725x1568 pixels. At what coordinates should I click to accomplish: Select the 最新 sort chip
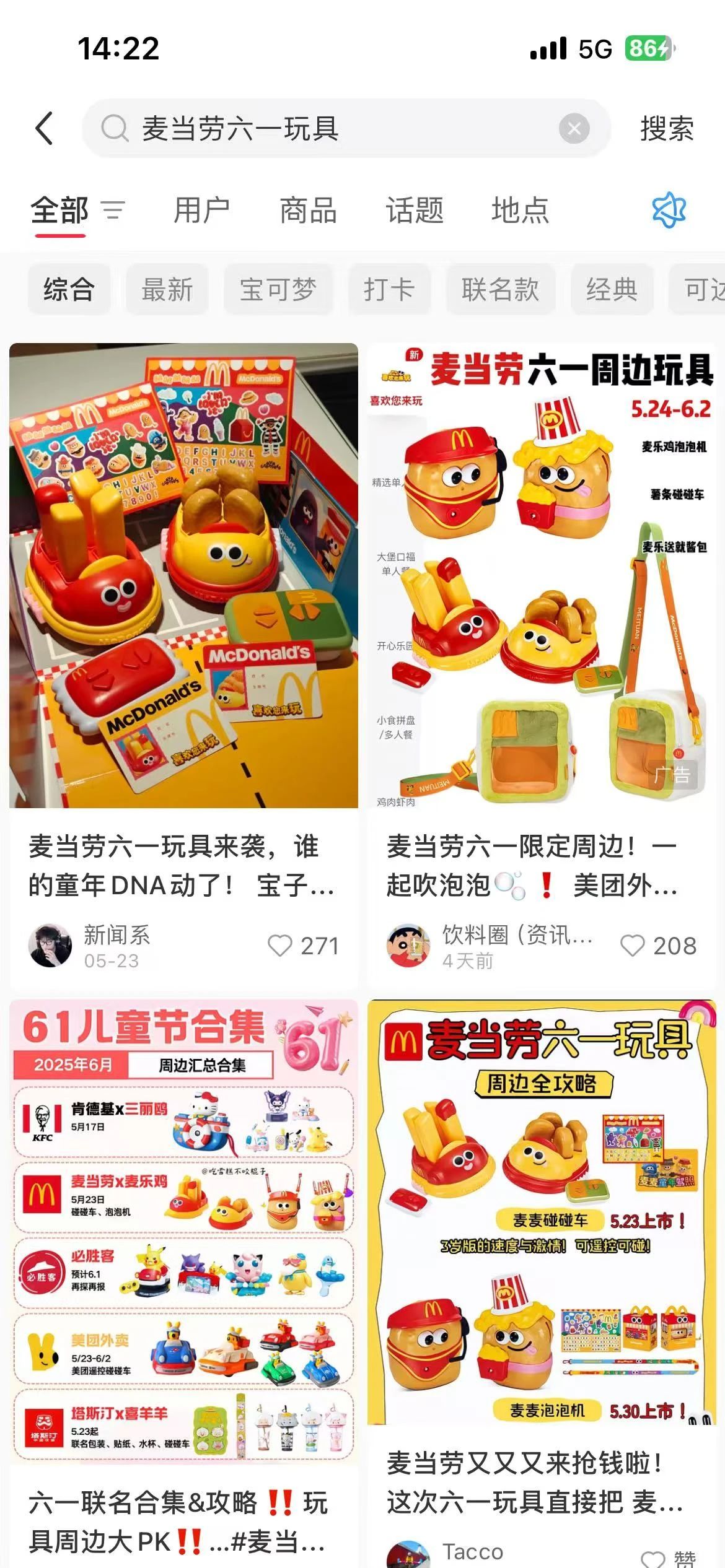167,289
